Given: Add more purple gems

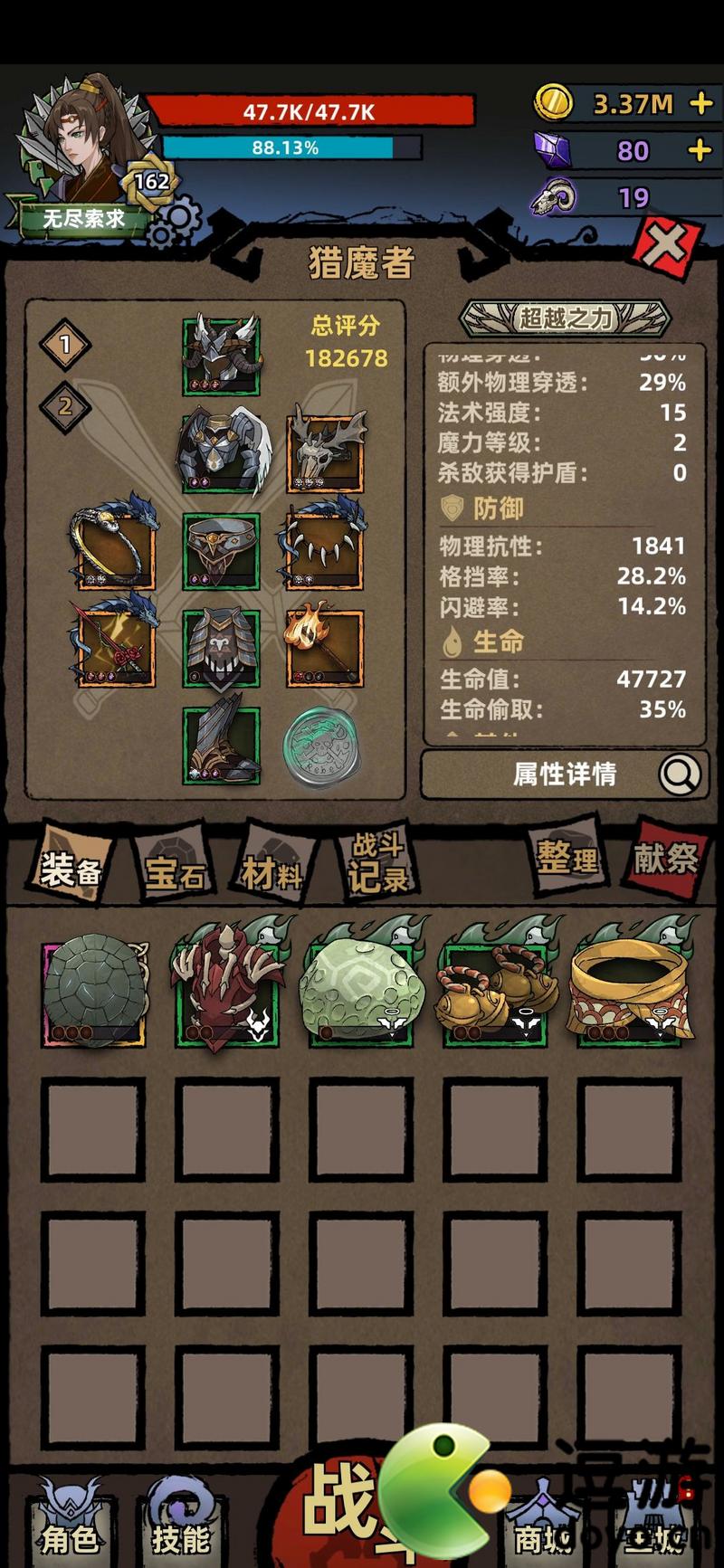Looking at the screenshot, I should [699, 150].
